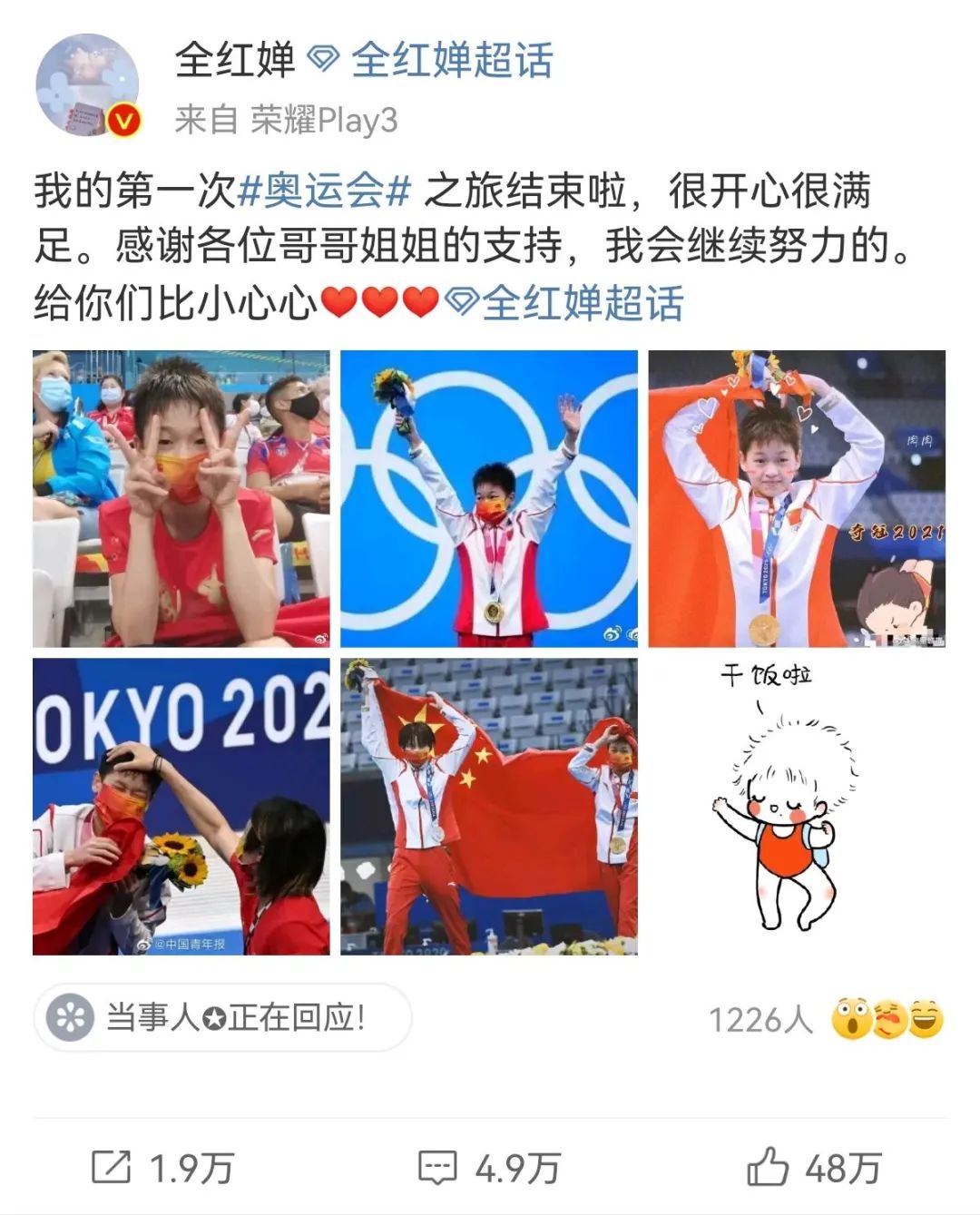Image resolution: width=980 pixels, height=1215 pixels.
Task: Open the 全红婵超话 link beside username
Action: [x=451, y=61]
